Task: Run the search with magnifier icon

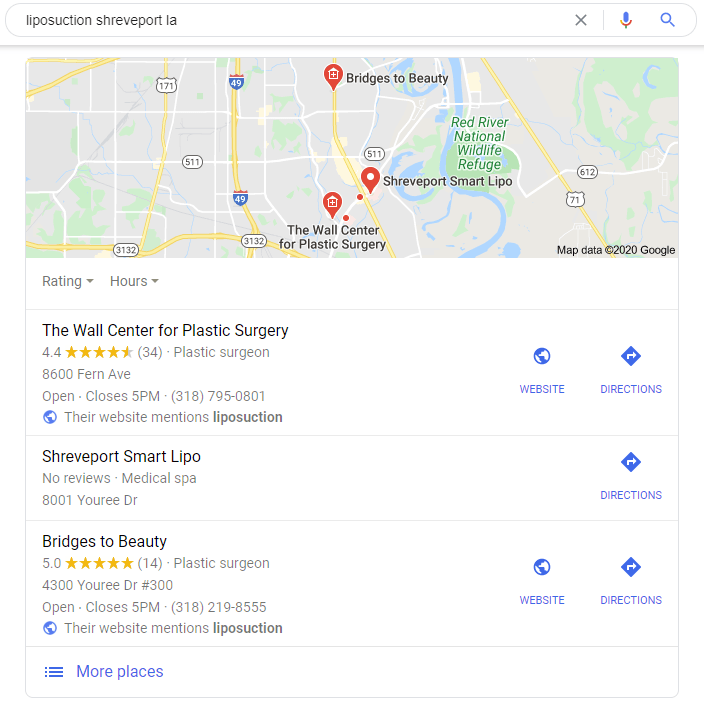Action: pos(668,20)
